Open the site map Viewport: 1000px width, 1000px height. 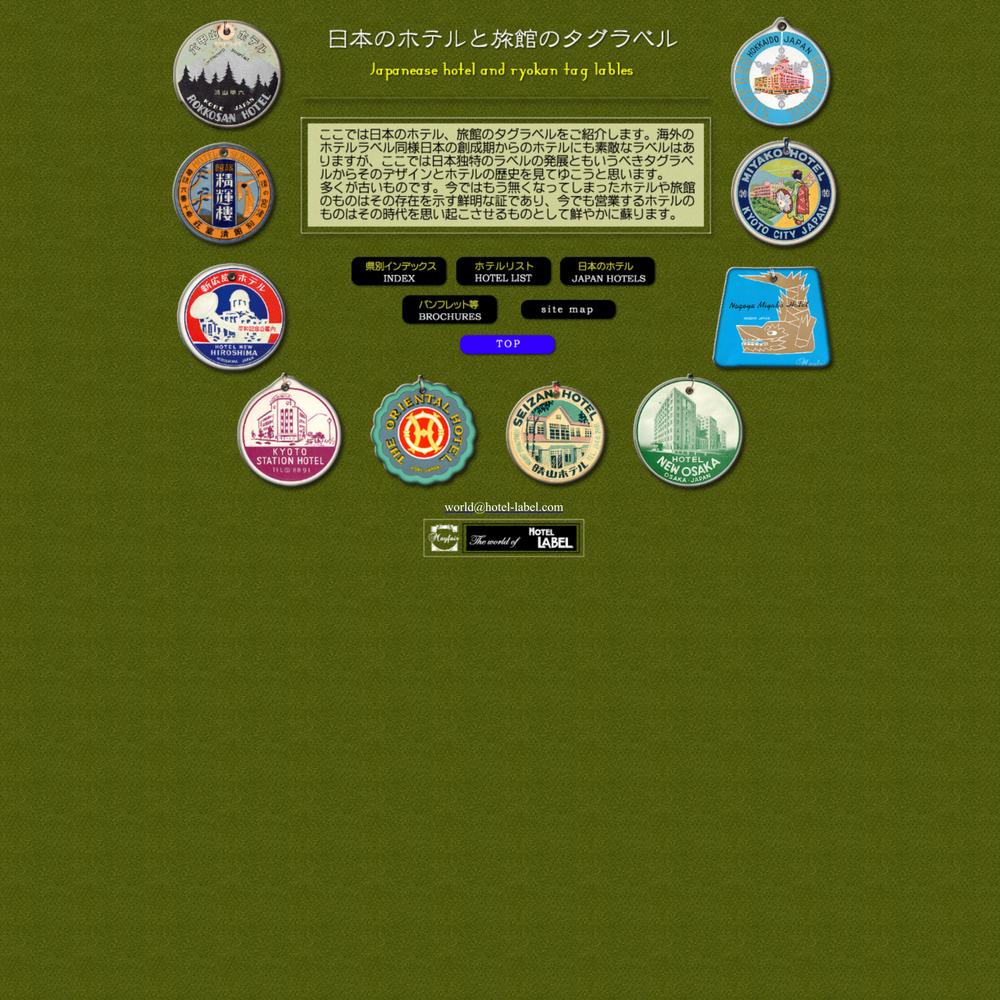point(567,310)
